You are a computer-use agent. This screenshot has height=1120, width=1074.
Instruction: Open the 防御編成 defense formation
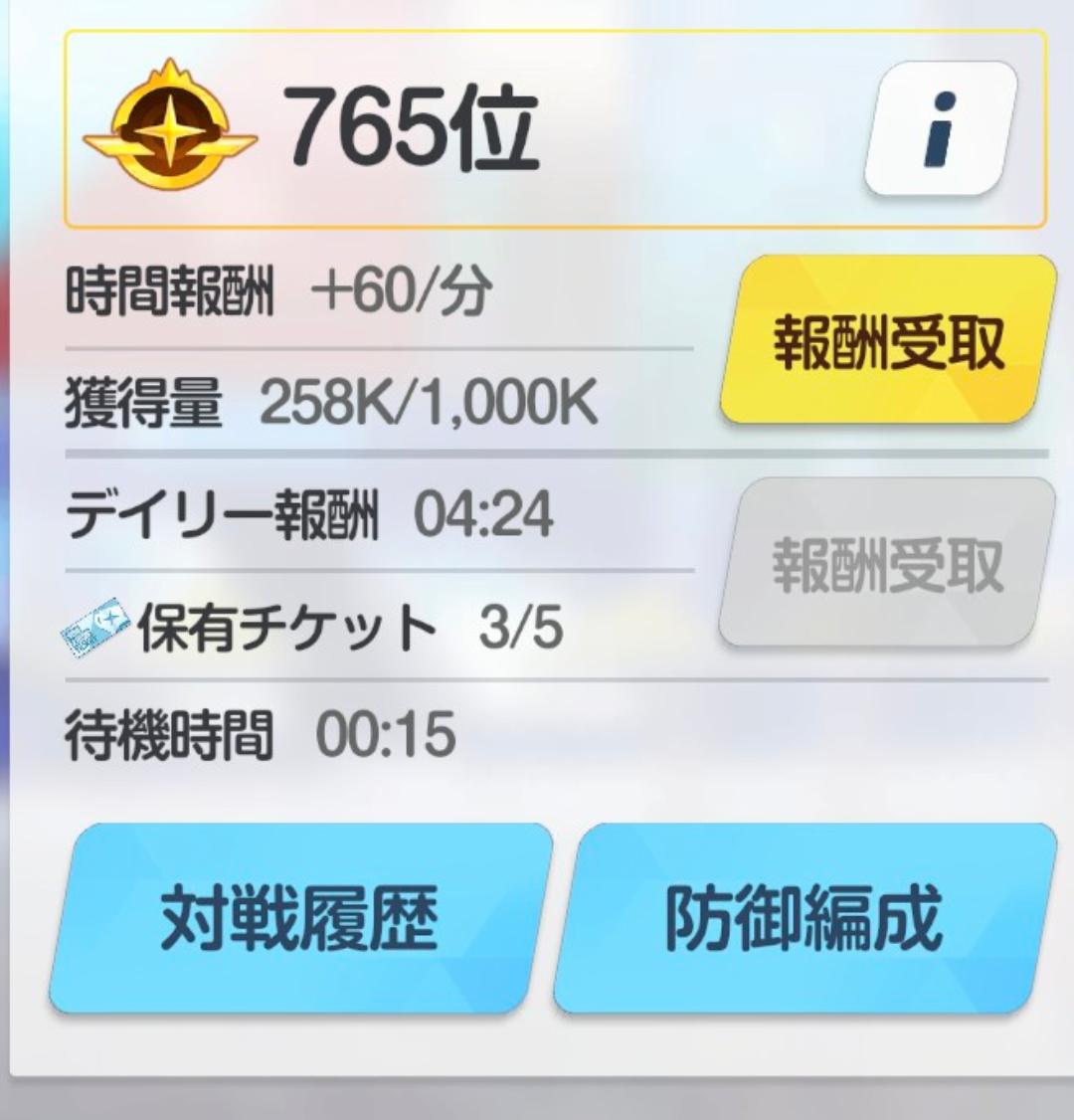point(804,917)
